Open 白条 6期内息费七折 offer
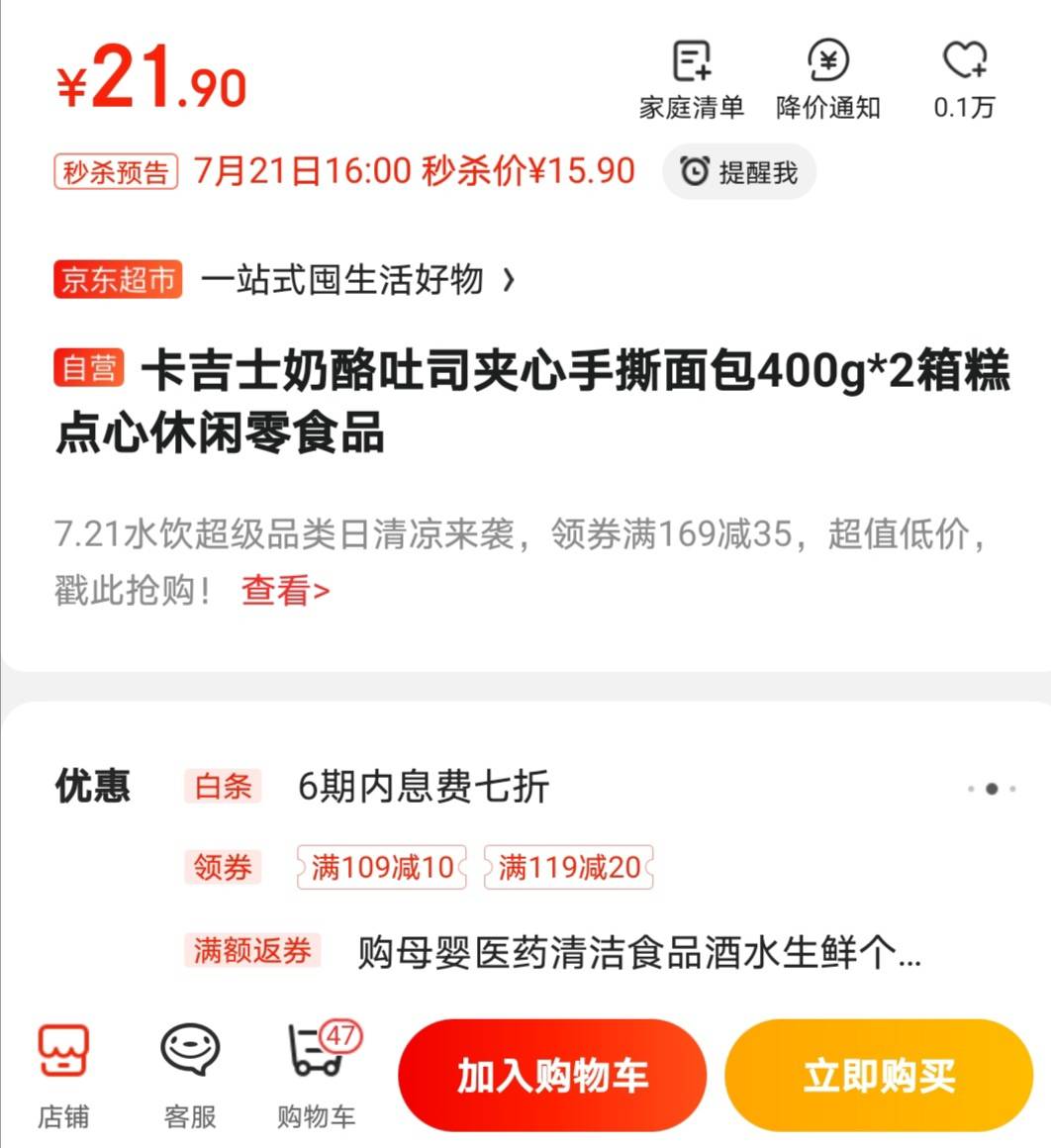 tap(424, 787)
